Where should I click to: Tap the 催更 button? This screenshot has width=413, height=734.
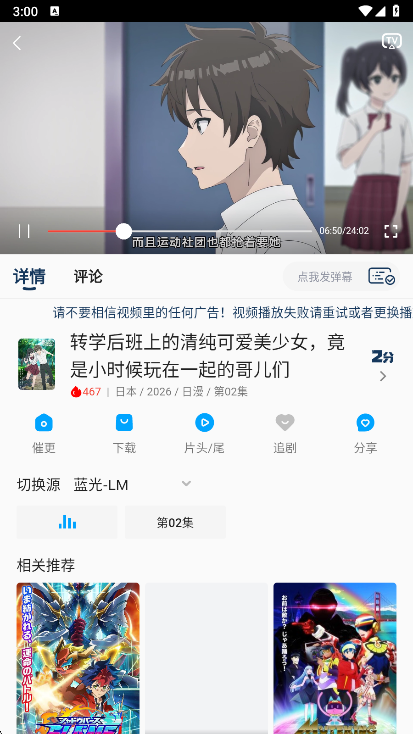pyautogui.click(x=44, y=433)
